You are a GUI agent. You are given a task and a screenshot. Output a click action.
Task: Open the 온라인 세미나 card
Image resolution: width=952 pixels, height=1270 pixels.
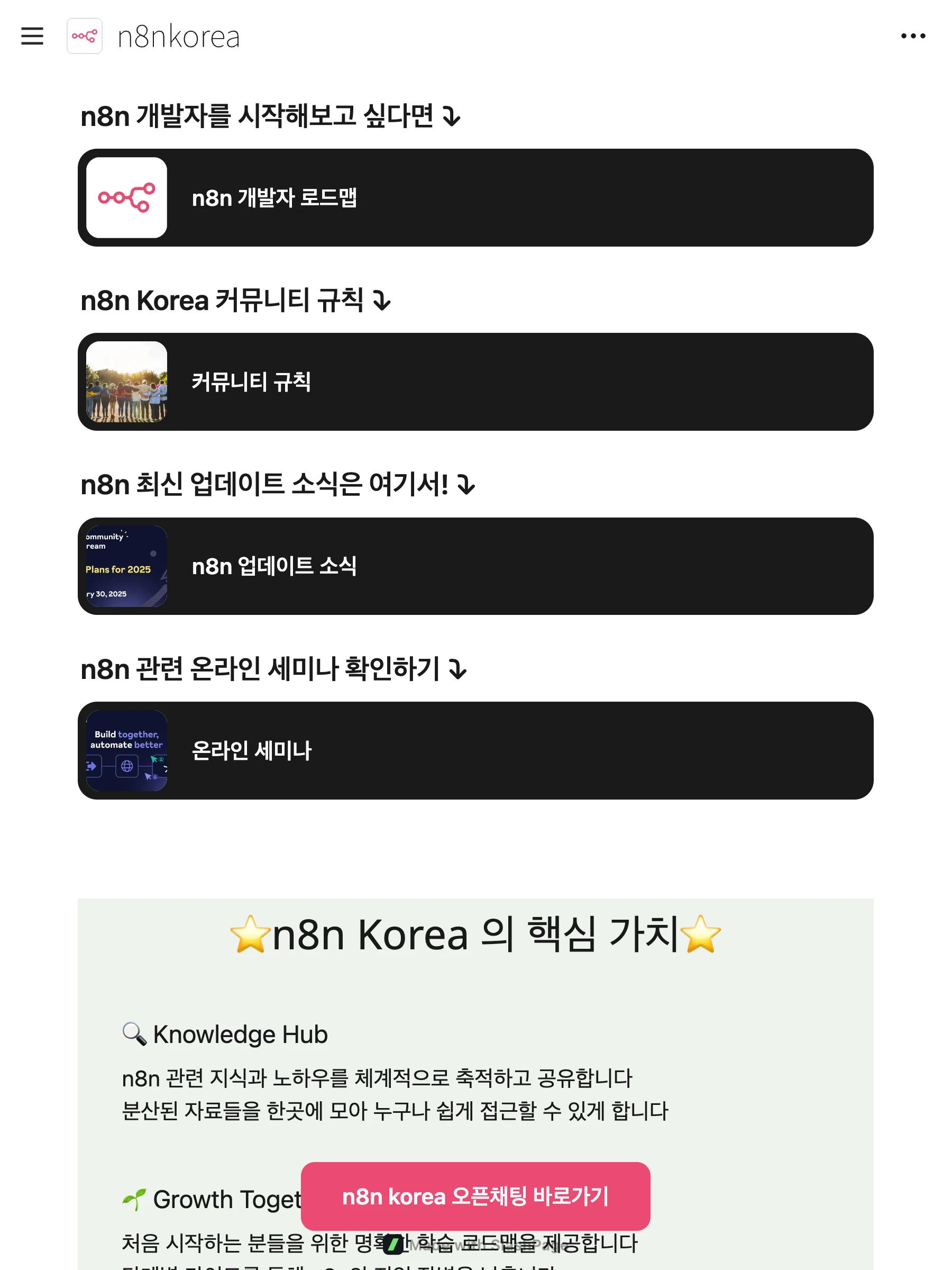tap(475, 750)
